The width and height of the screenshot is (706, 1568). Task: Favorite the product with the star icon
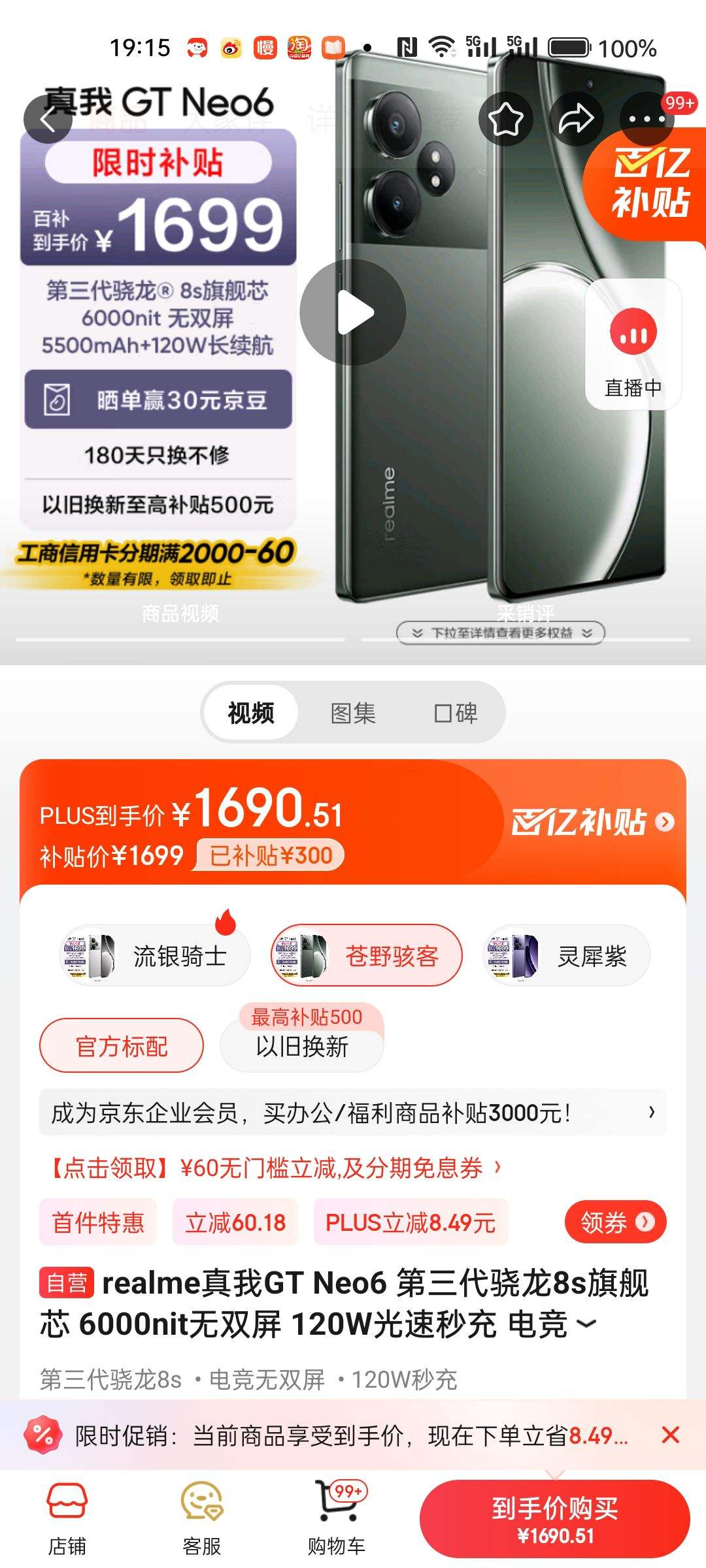point(508,119)
